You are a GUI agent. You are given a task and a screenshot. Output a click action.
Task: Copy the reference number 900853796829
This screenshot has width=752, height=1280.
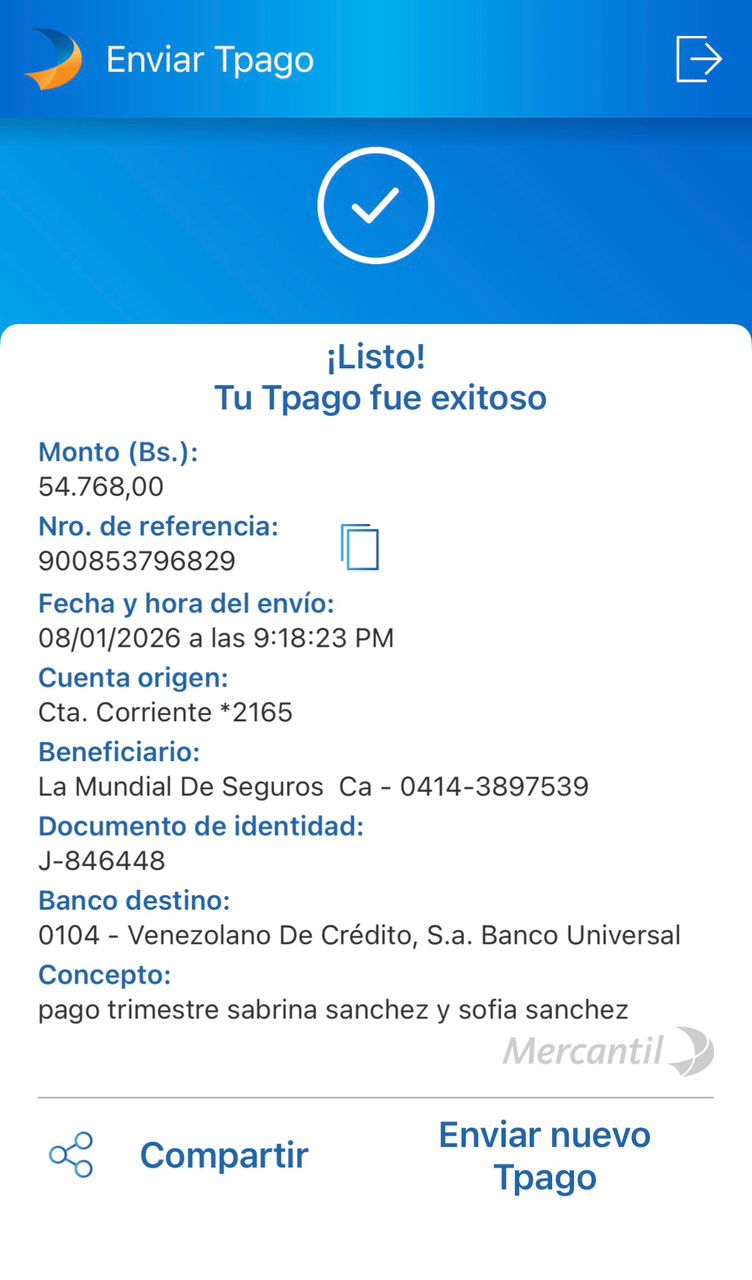pyautogui.click(x=360, y=547)
